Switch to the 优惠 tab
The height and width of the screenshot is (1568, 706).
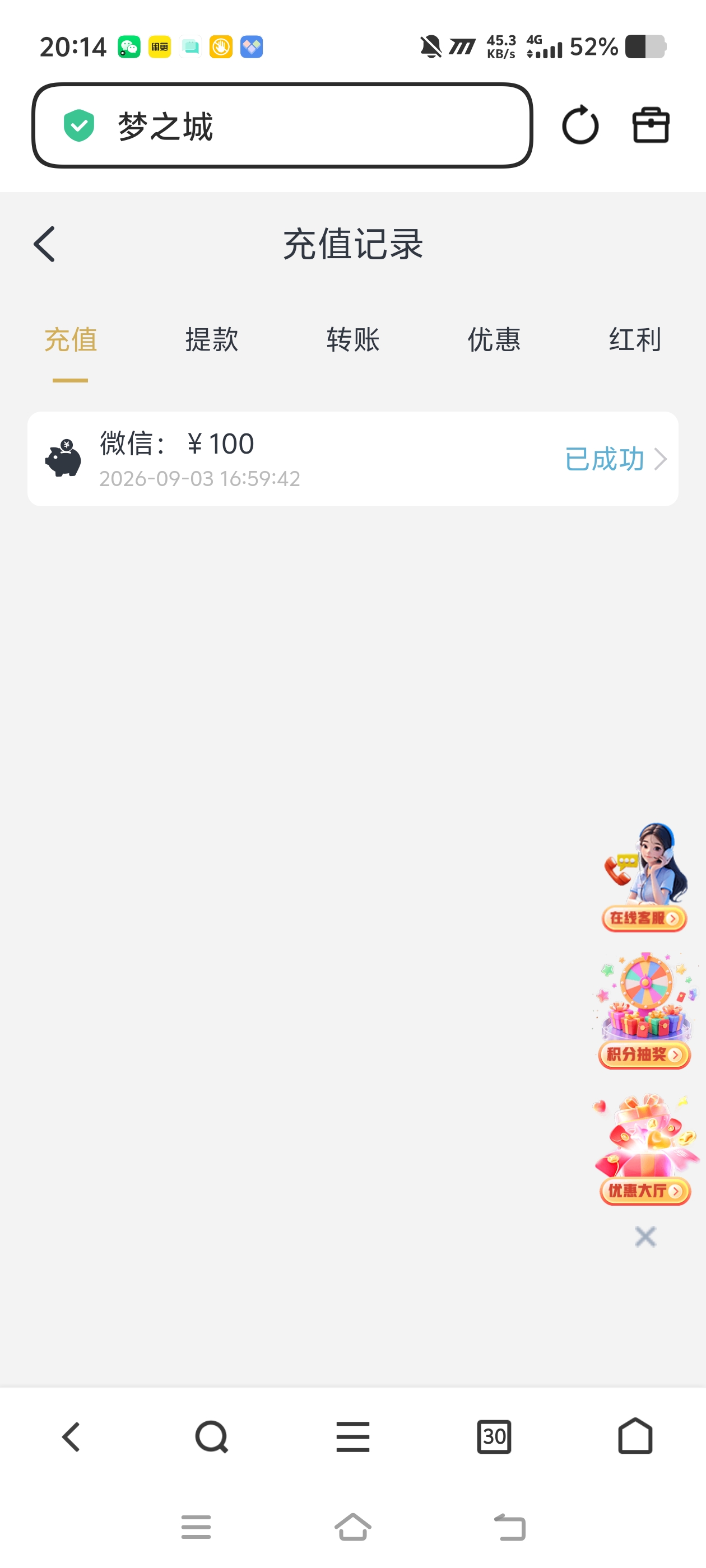pyautogui.click(x=494, y=340)
